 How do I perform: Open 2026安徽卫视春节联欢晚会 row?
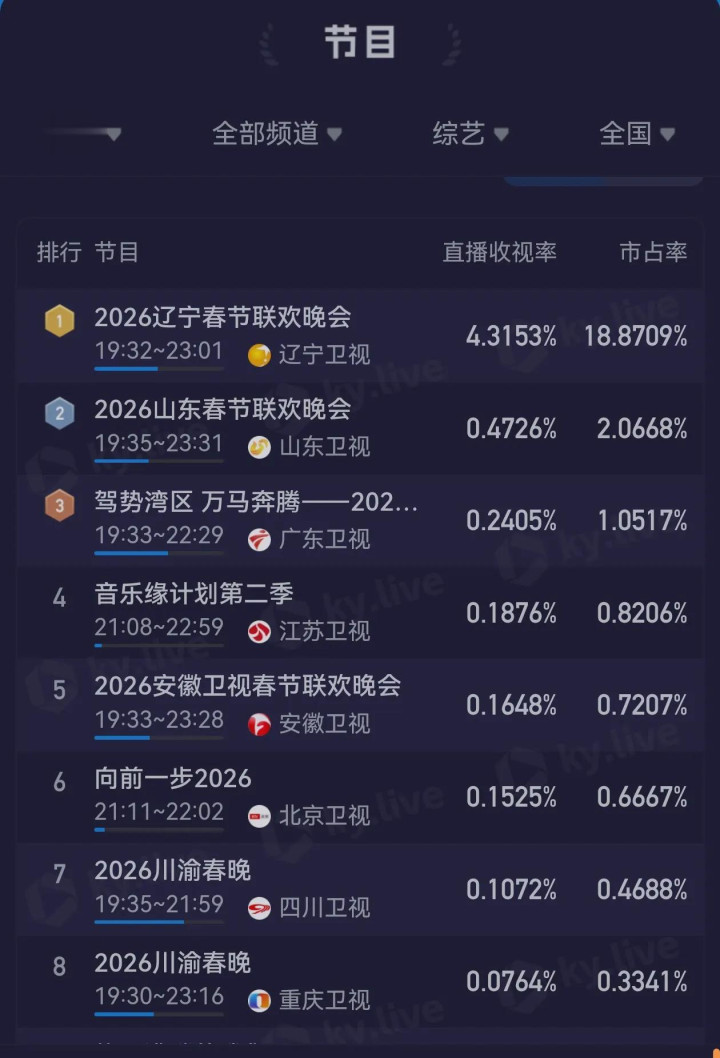point(360,705)
